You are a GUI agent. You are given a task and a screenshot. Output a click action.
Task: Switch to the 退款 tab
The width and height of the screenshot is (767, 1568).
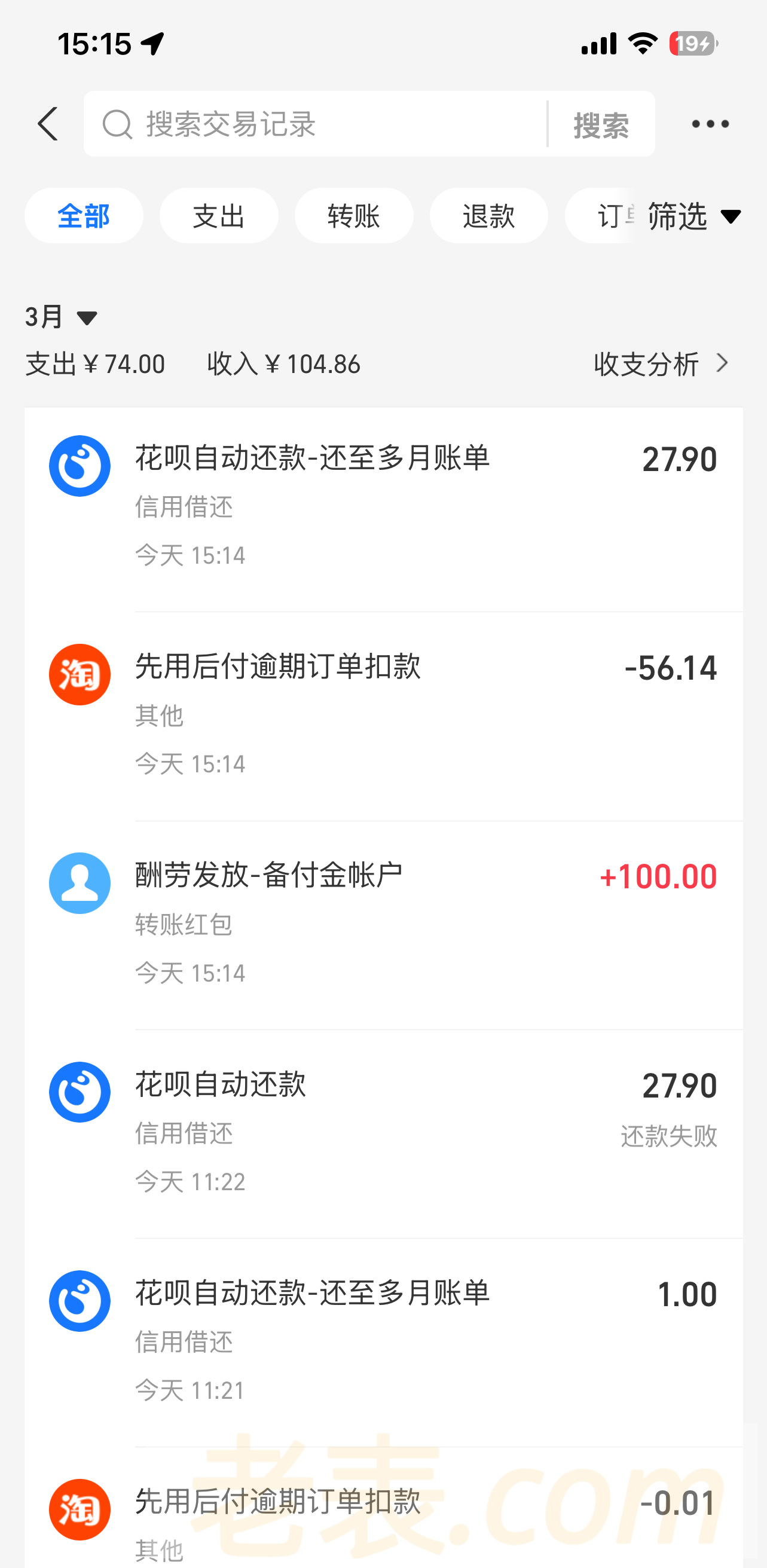coord(488,216)
